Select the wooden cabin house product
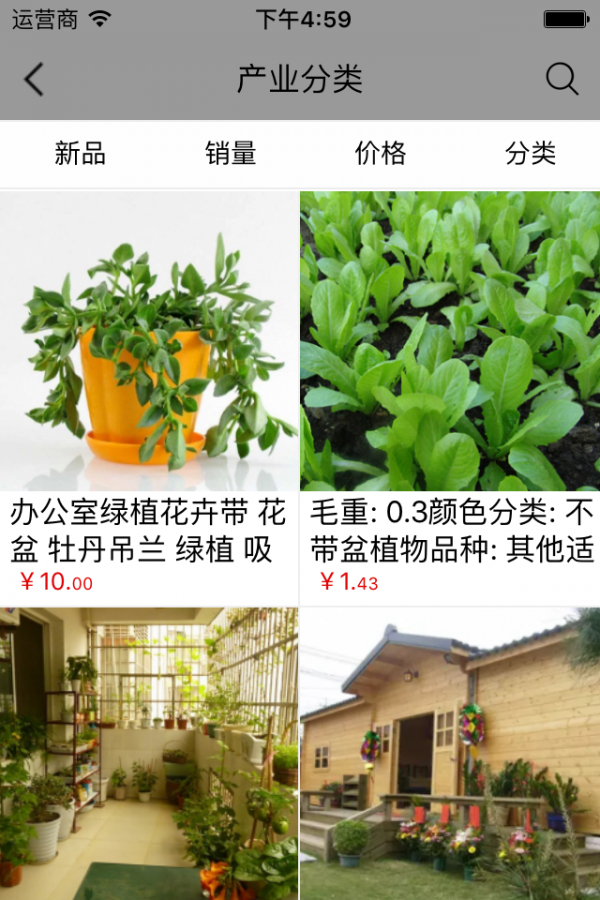 point(450,755)
